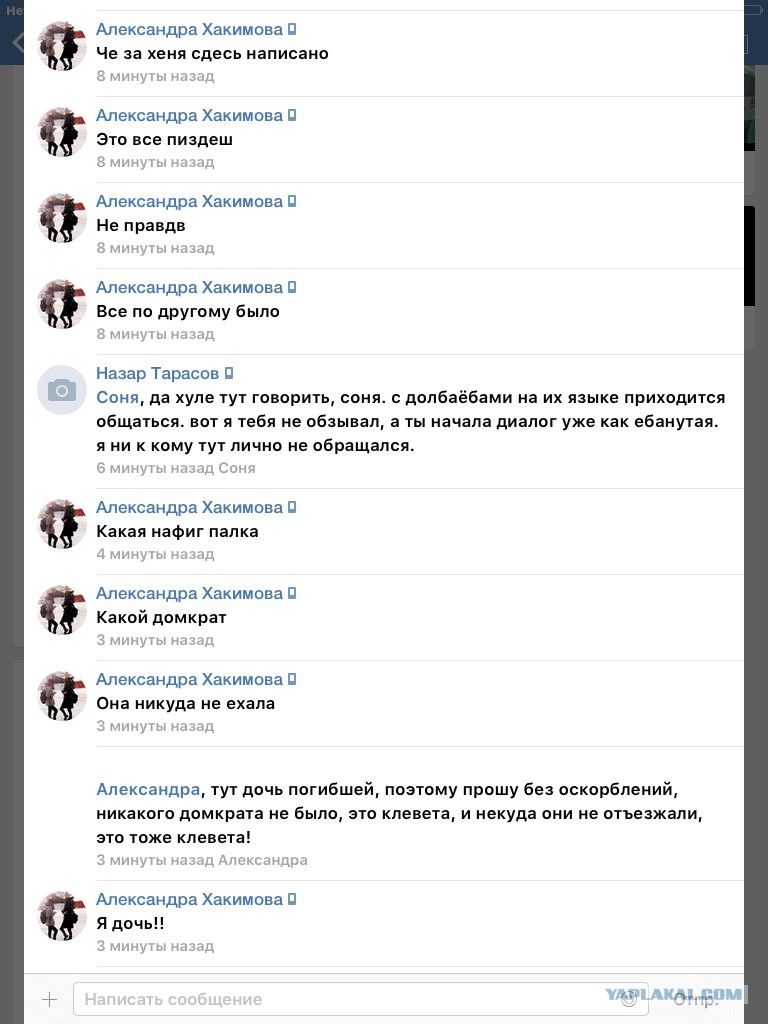Image resolution: width=768 pixels, height=1024 pixels.
Task: Select the comment 'Какая нафиг палка'
Action: point(177,531)
